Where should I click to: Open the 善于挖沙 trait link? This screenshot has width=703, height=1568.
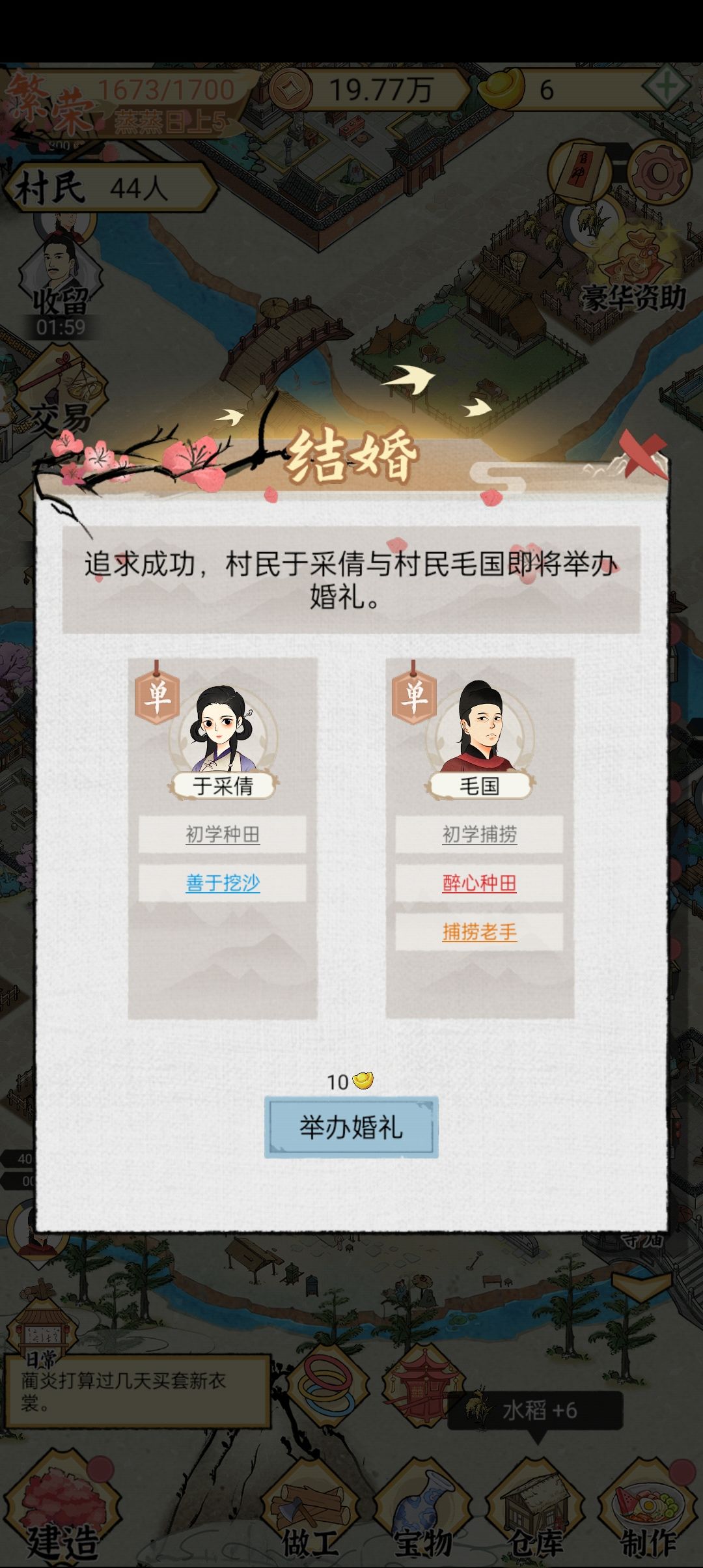(x=223, y=883)
